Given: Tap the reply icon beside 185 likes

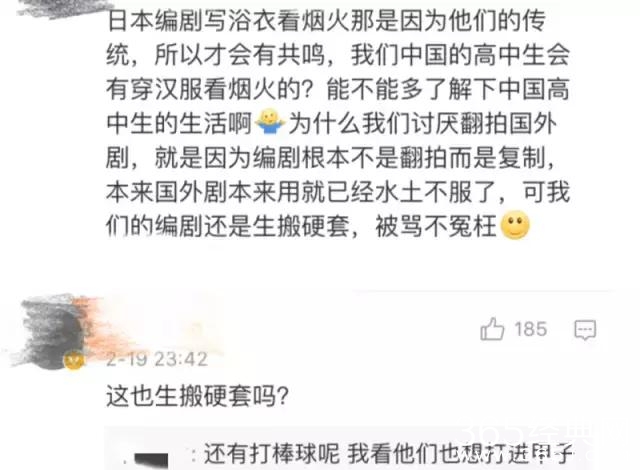Looking at the screenshot, I should pyautogui.click(x=586, y=329).
